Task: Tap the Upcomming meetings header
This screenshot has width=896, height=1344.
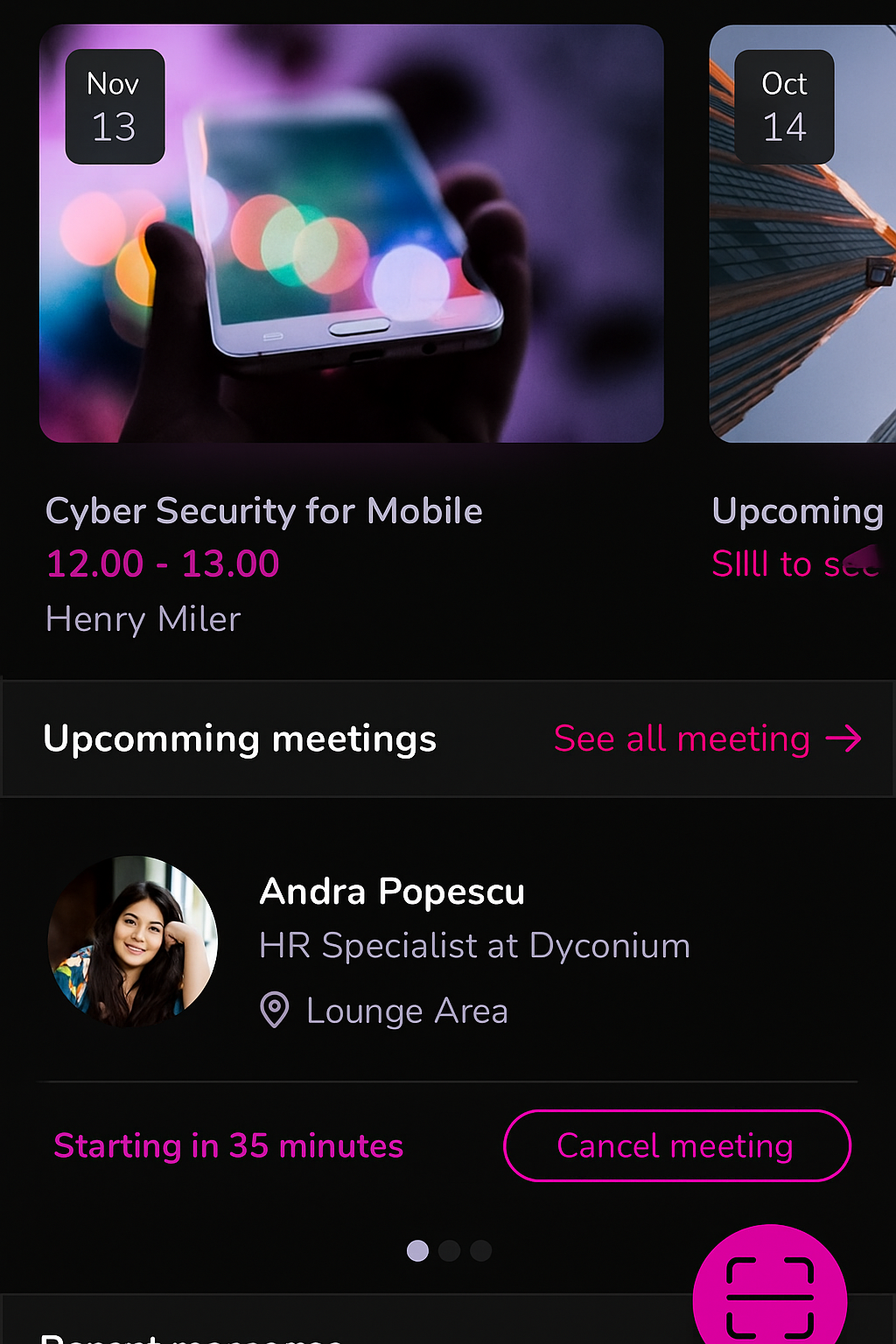Action: 241,739
